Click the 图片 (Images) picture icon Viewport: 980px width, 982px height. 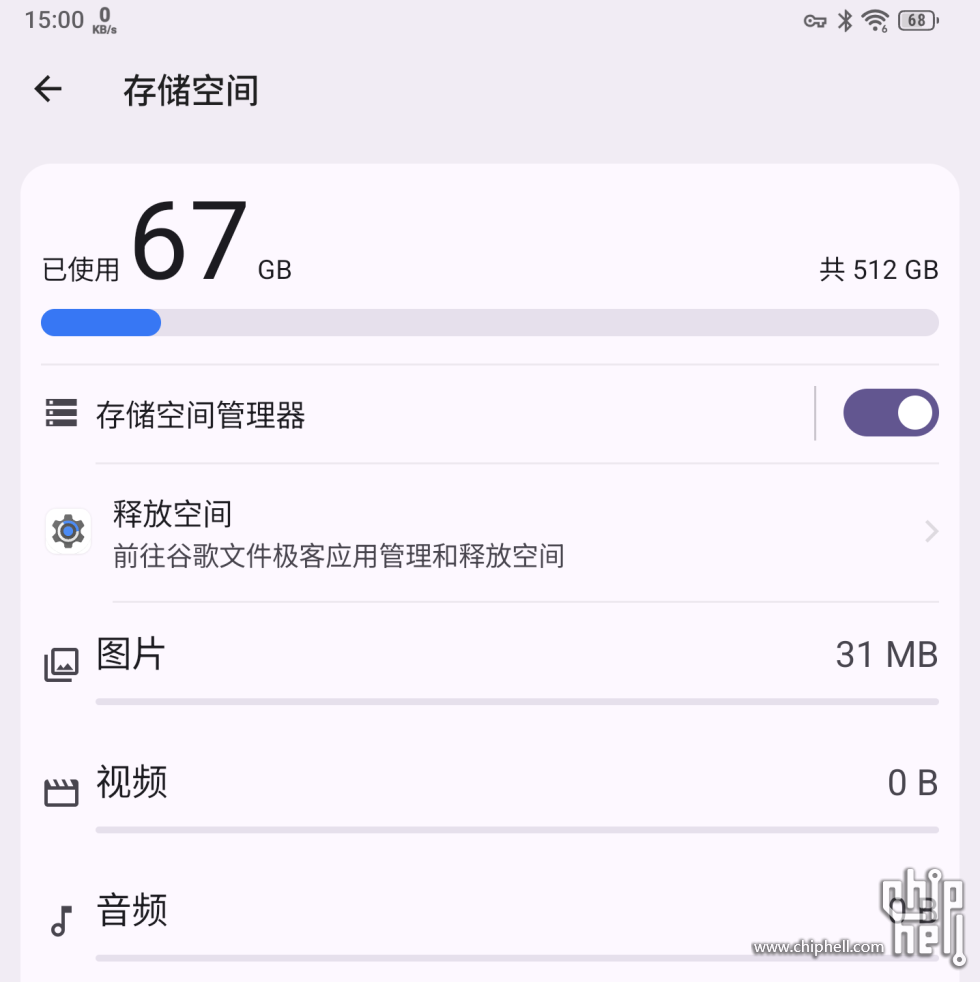[60, 662]
